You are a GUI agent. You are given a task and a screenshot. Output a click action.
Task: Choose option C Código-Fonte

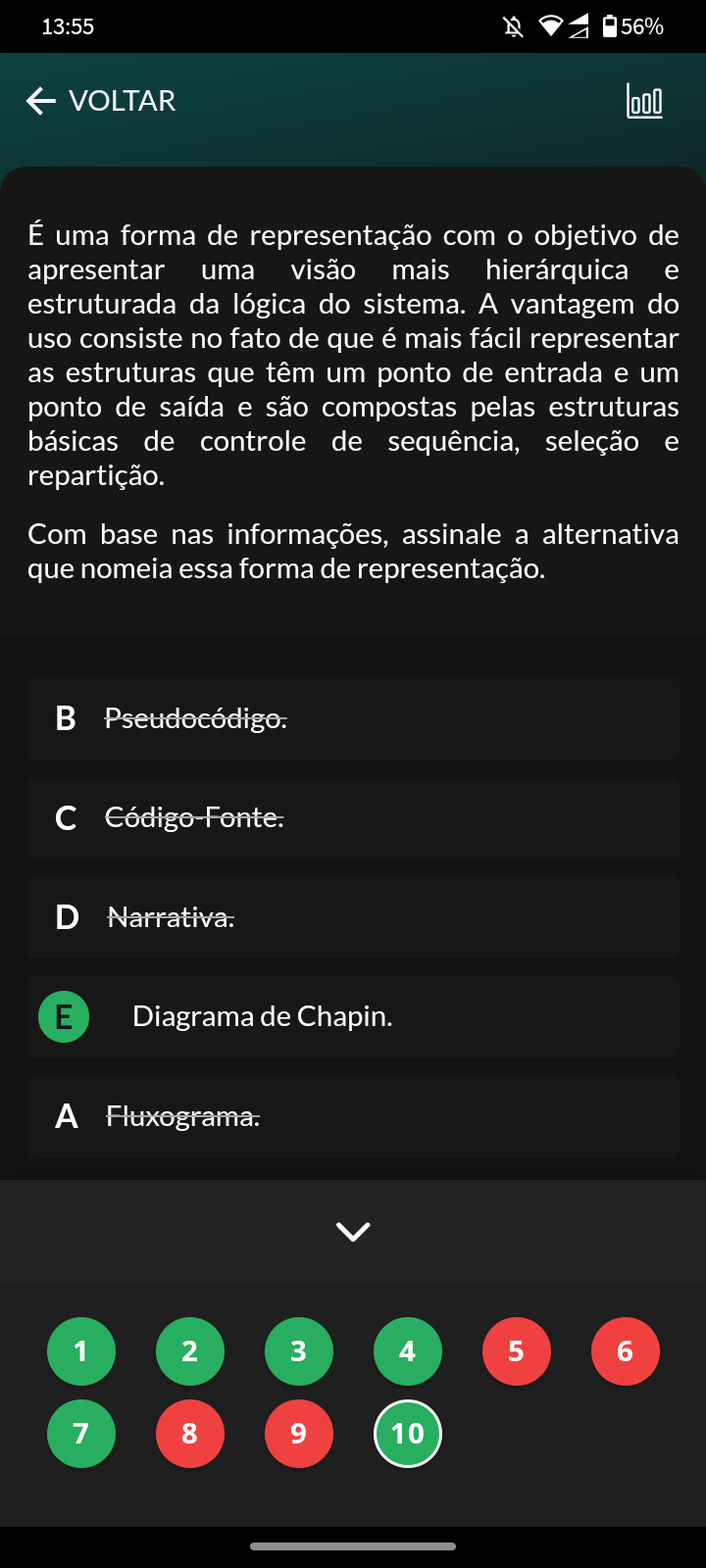point(353,818)
